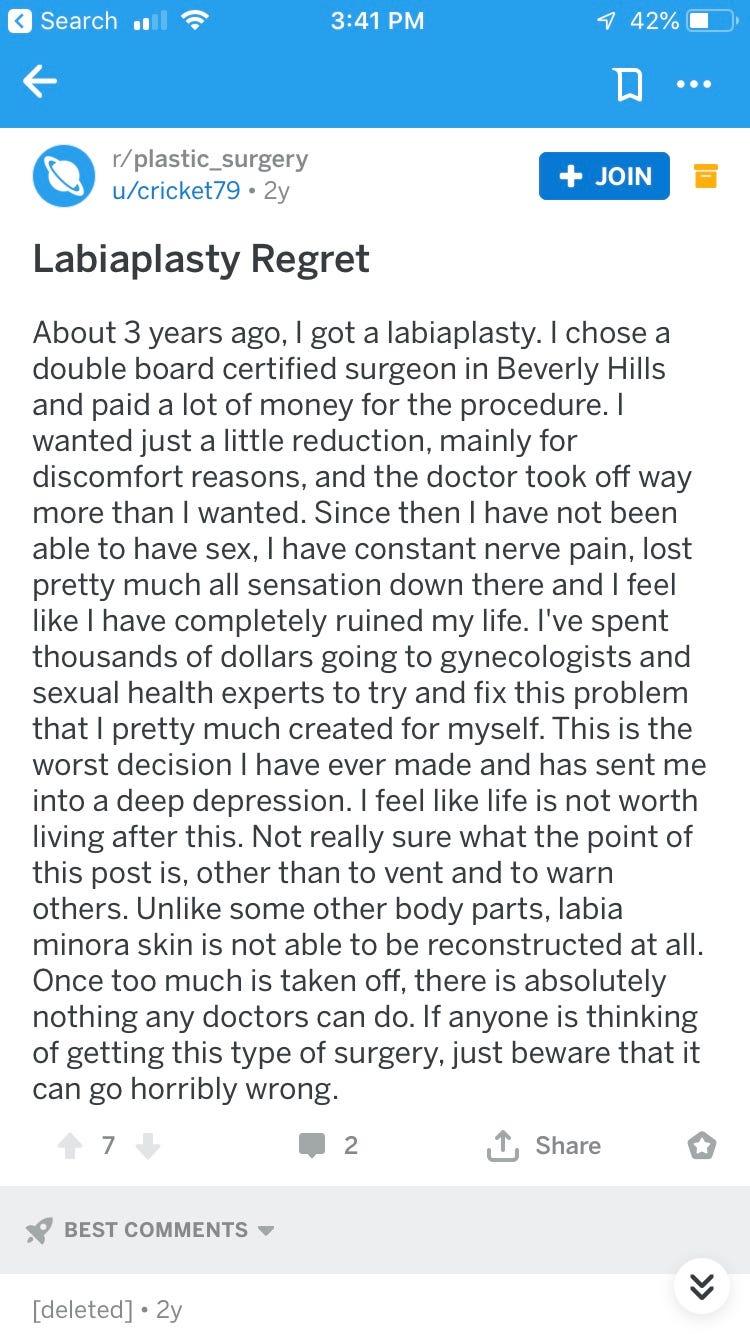Open the three-dot overflow menu
The image size is (750, 1334).
694,84
